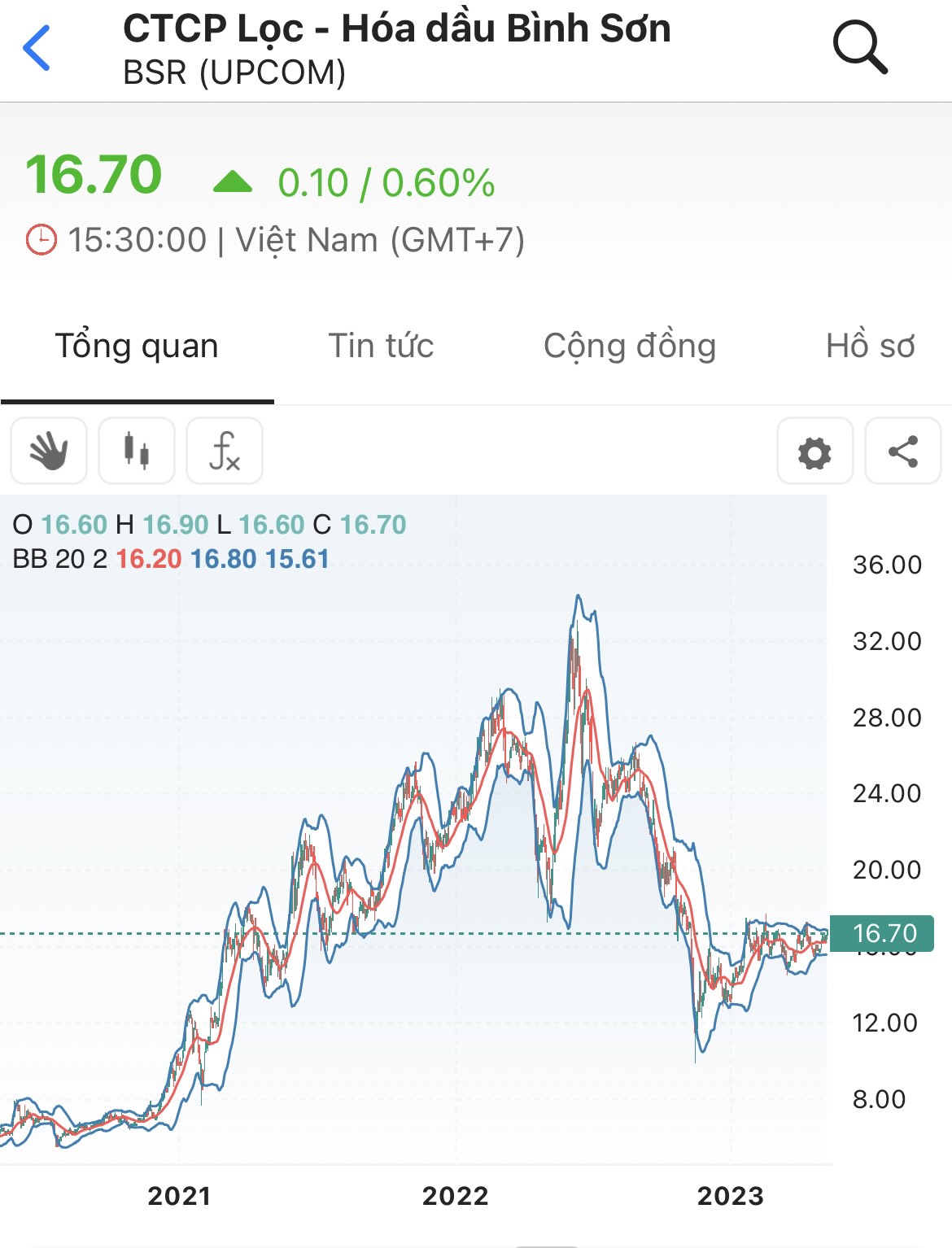This screenshot has width=952, height=1248.
Task: Open the Cộng đồng tab
Action: (x=629, y=346)
